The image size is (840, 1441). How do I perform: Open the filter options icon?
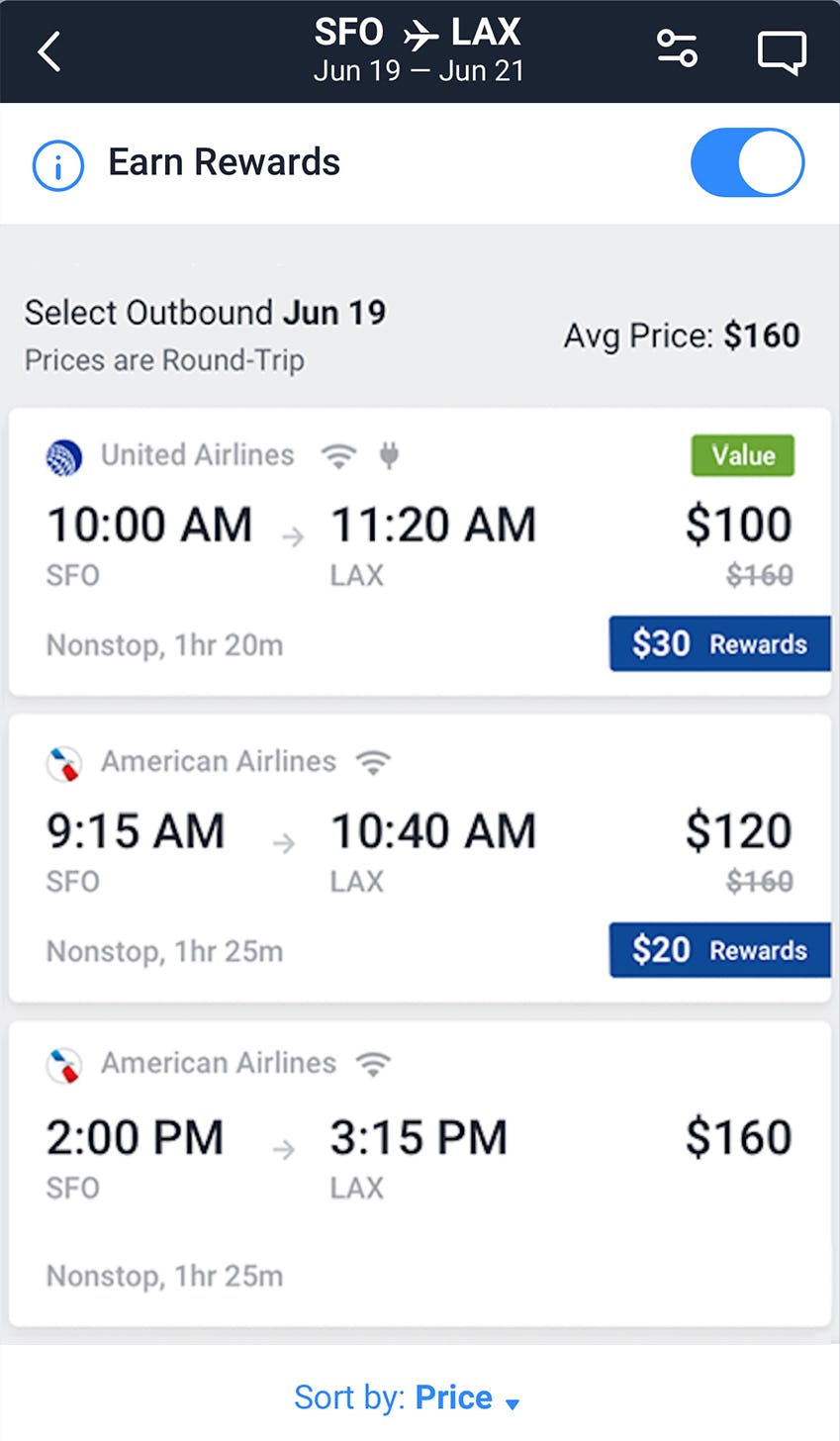(676, 50)
